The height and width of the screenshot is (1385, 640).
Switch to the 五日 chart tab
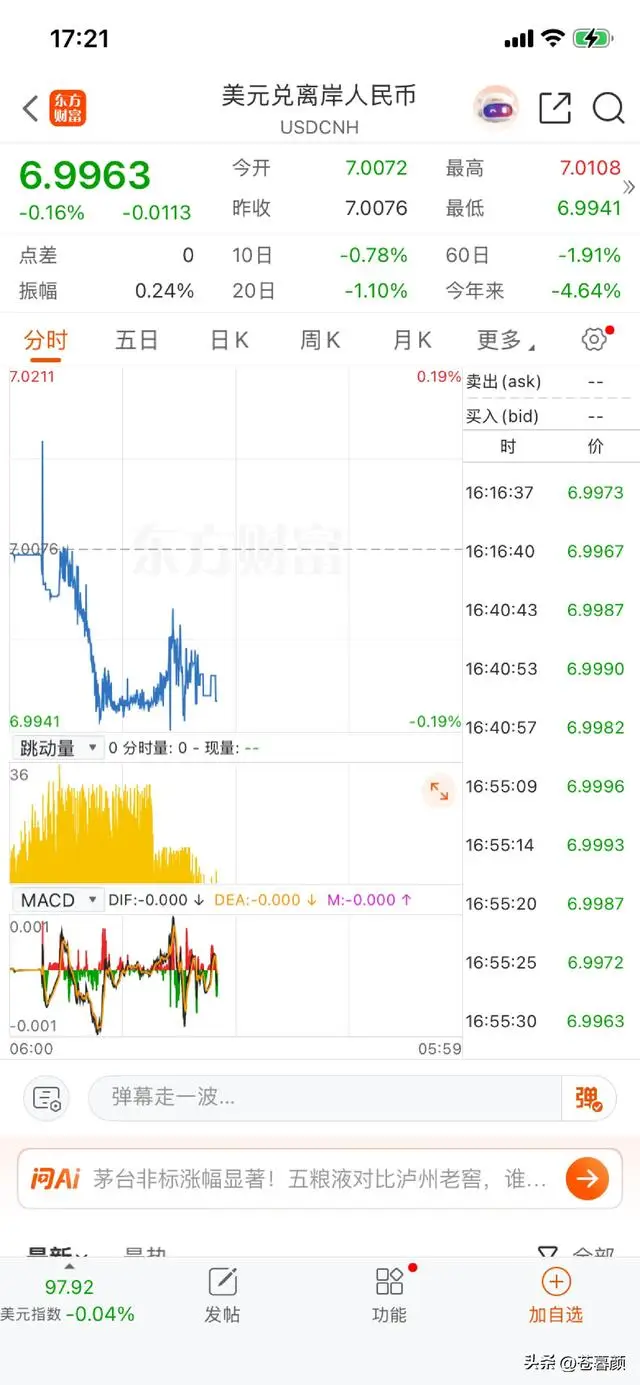click(136, 340)
